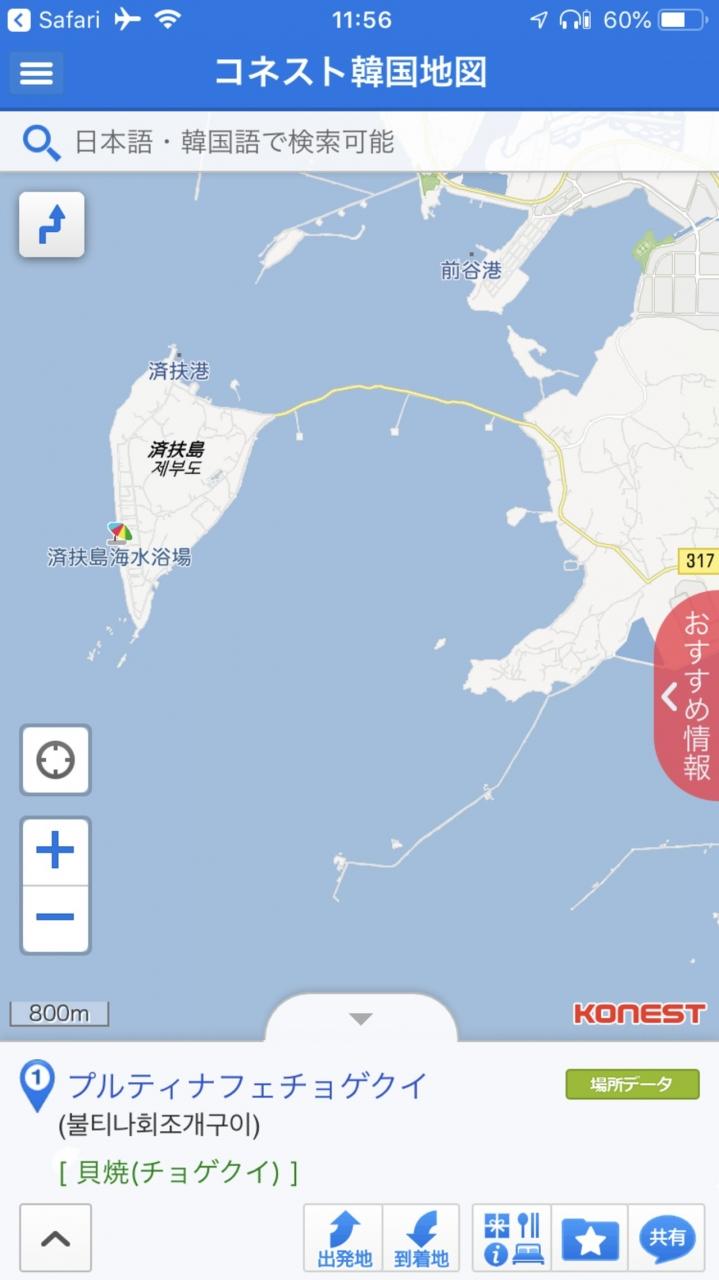Set this place as 出発地
This screenshot has height=1280, width=719.
(x=343, y=1238)
